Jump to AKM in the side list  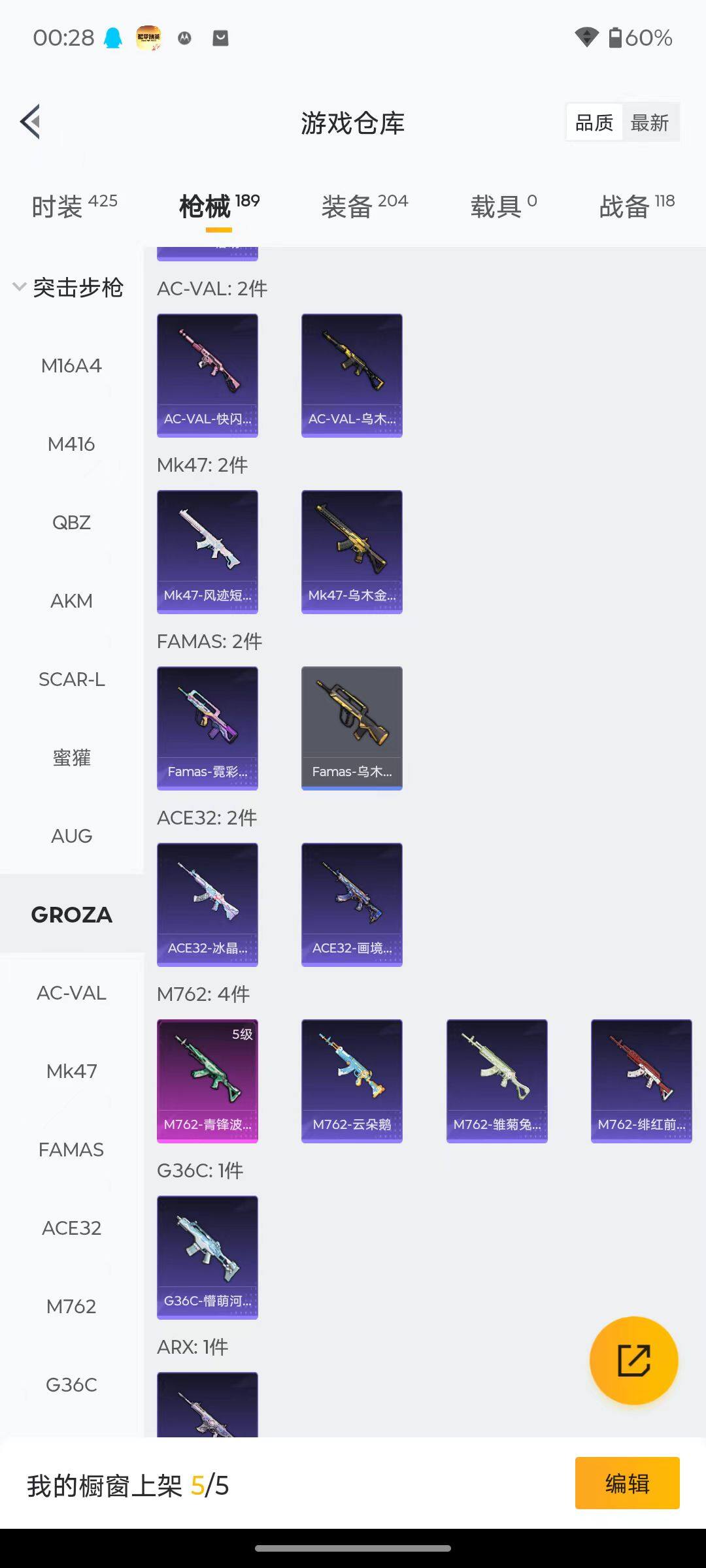(71, 601)
